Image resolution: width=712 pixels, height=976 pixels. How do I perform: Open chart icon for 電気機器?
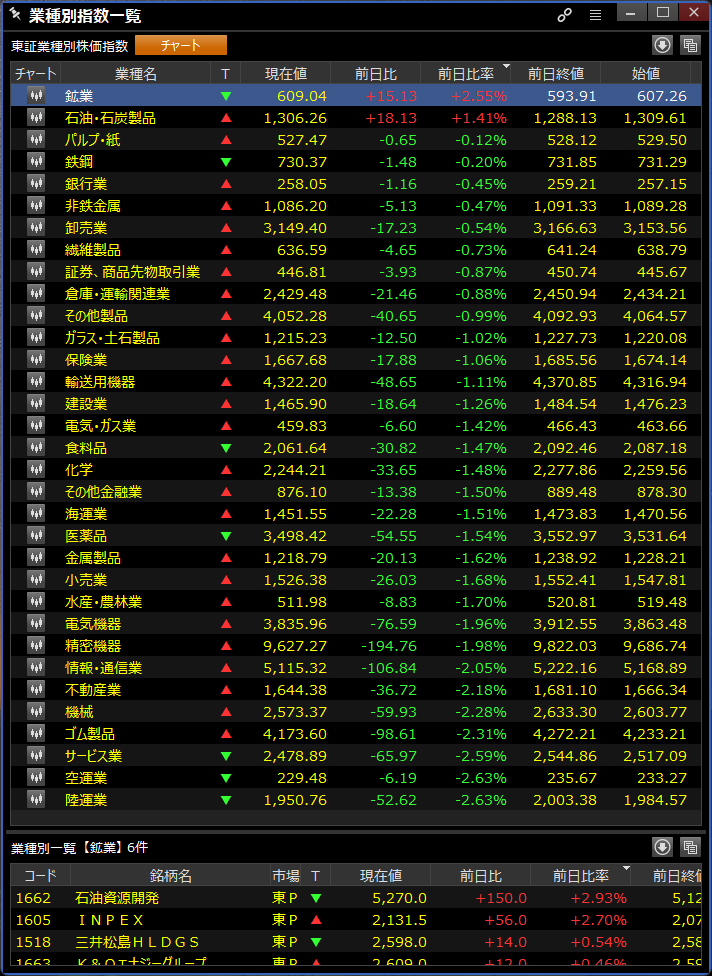pyautogui.click(x=36, y=623)
